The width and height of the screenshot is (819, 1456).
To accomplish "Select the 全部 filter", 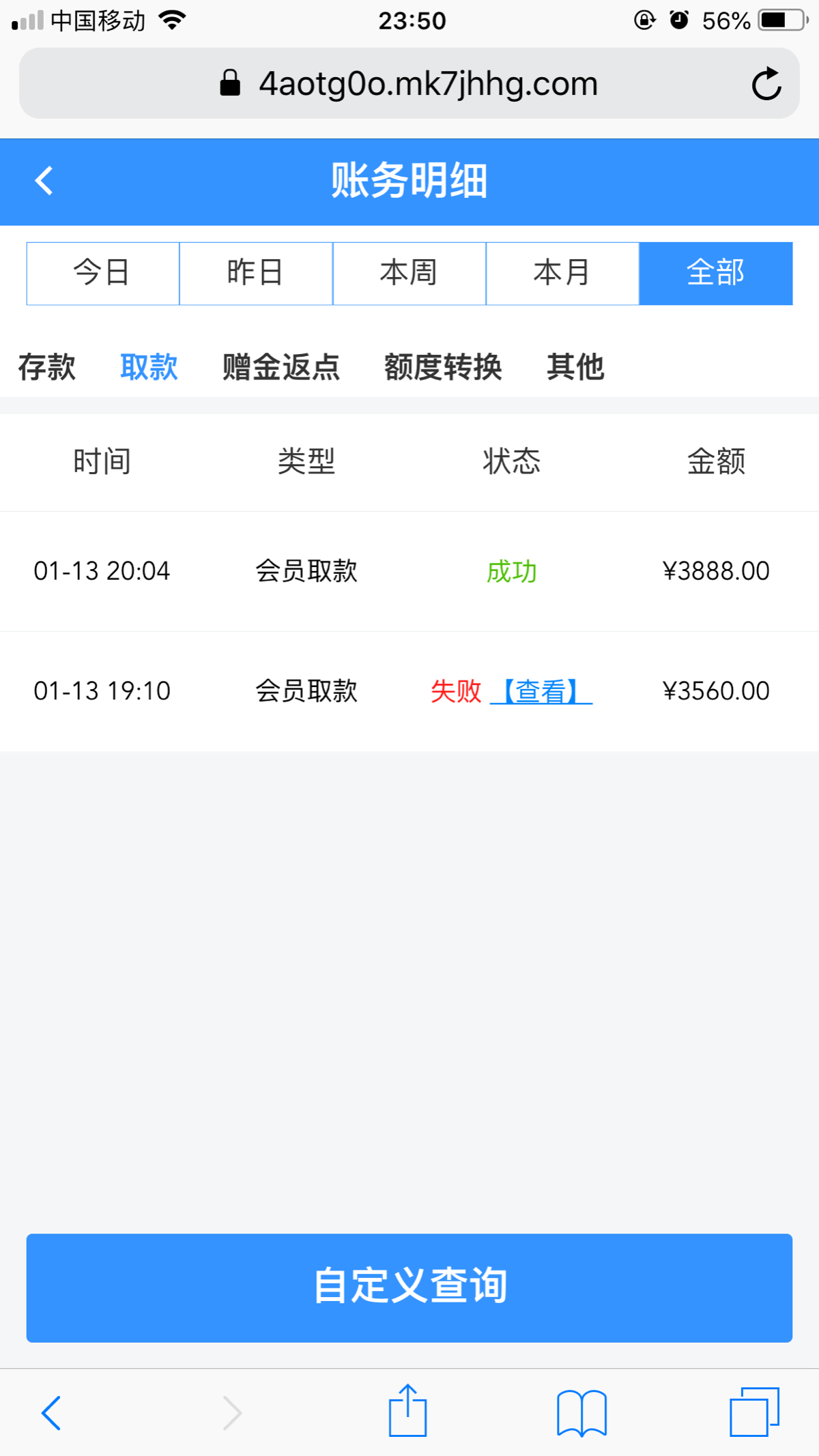I will click(715, 272).
